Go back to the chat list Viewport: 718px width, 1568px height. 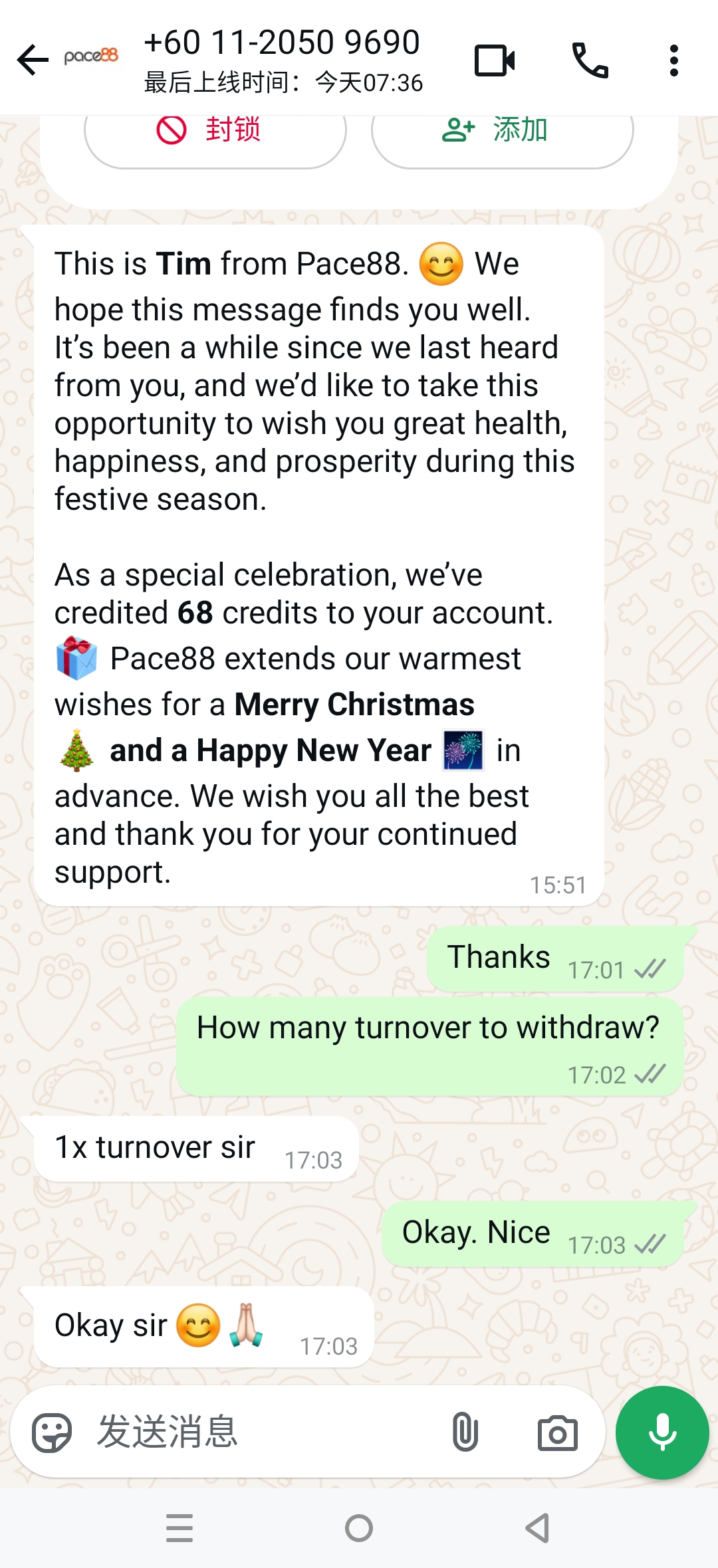point(33,60)
